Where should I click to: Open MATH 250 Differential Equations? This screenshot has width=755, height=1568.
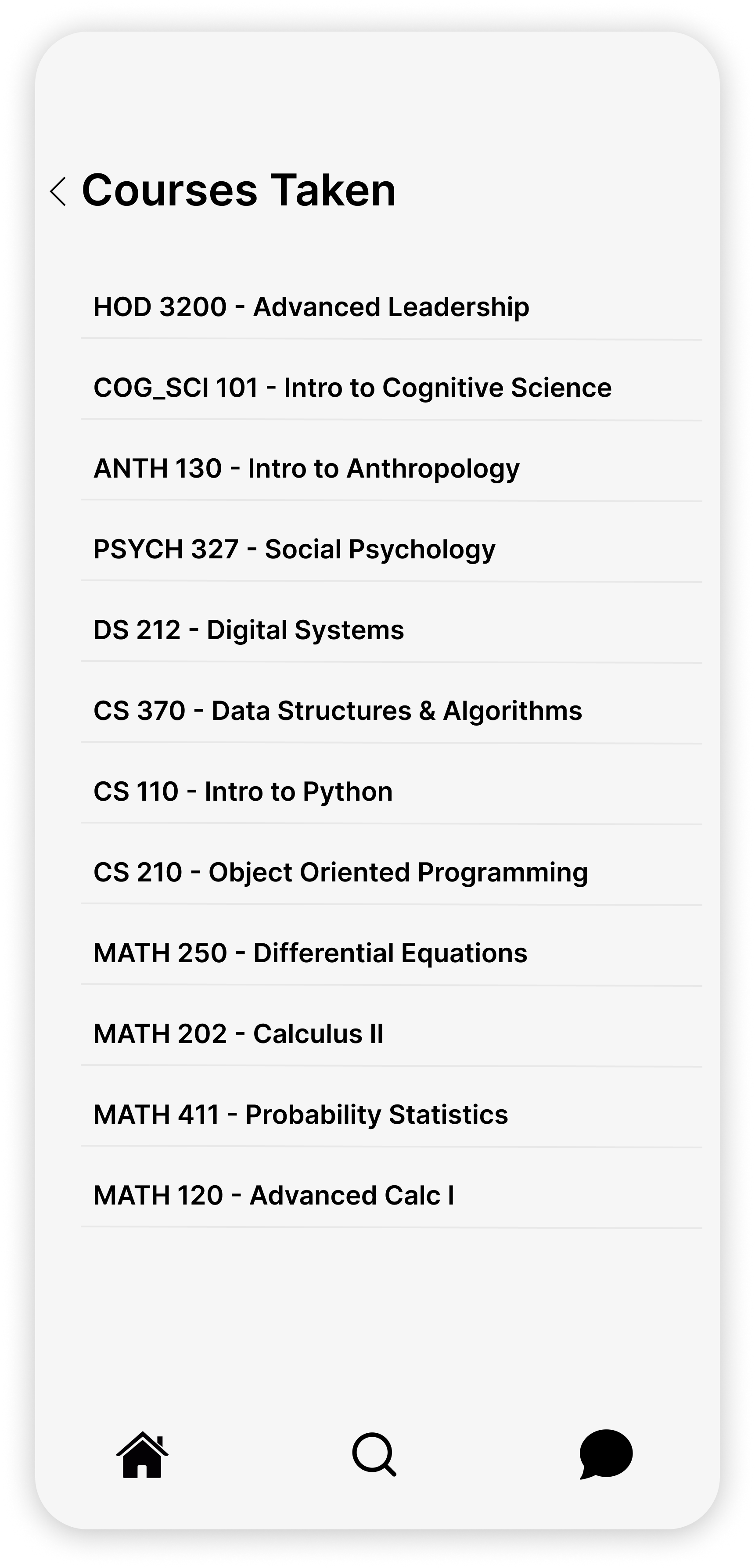click(x=310, y=953)
